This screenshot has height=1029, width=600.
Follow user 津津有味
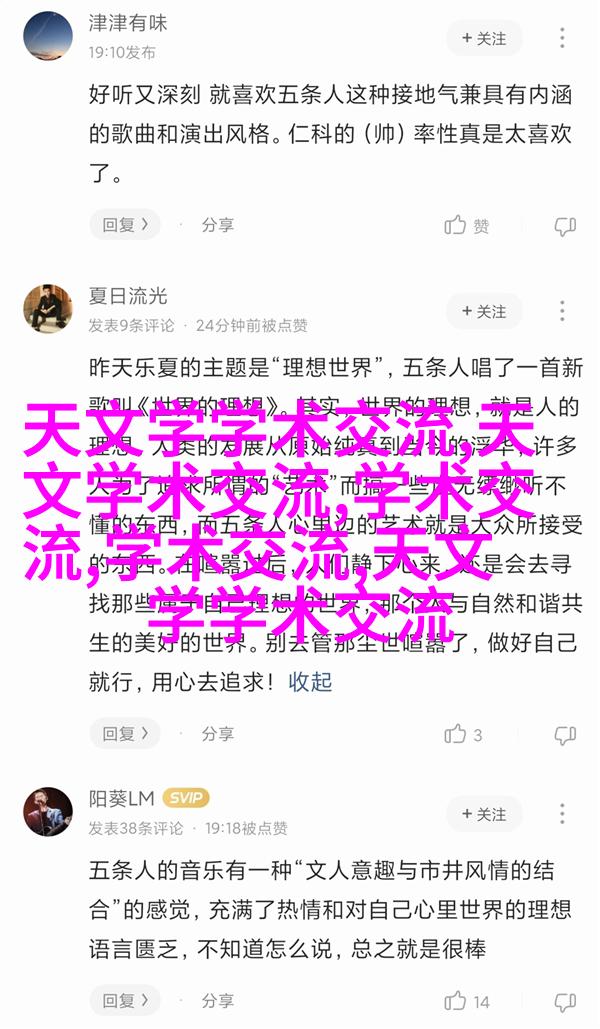point(484,39)
